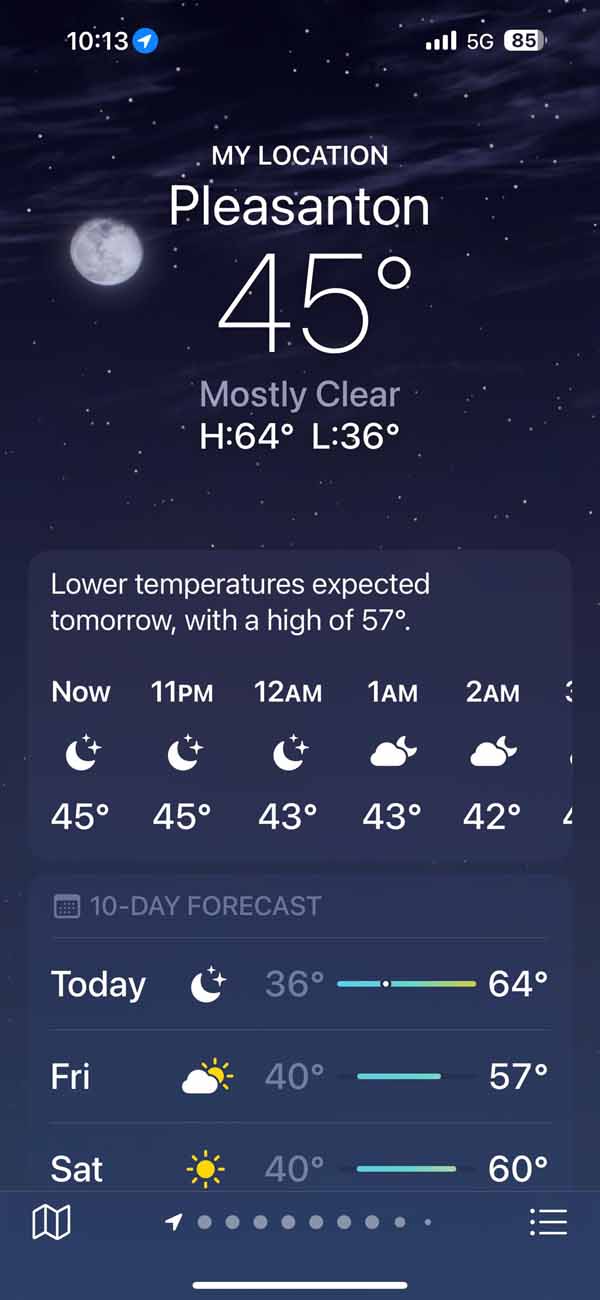Image resolution: width=600 pixels, height=1300 pixels.
Task: Open the weather map
Action: (51, 1221)
